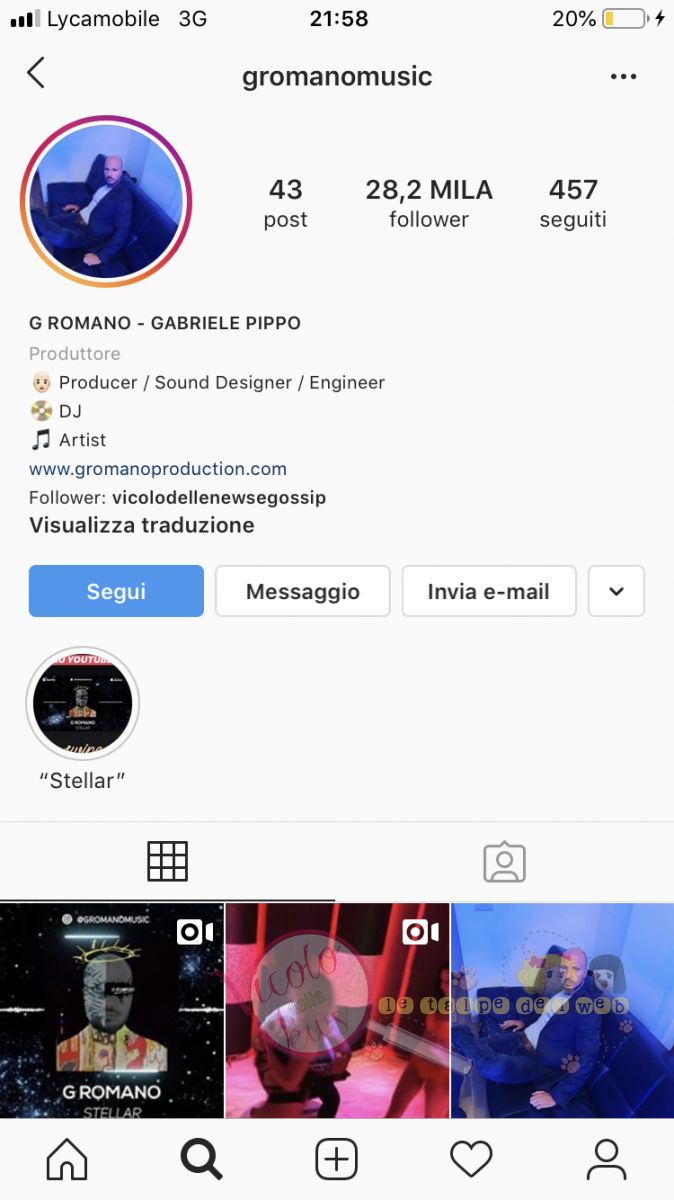Switch to the tagged photos tab
This screenshot has width=674, height=1200.
504,861
